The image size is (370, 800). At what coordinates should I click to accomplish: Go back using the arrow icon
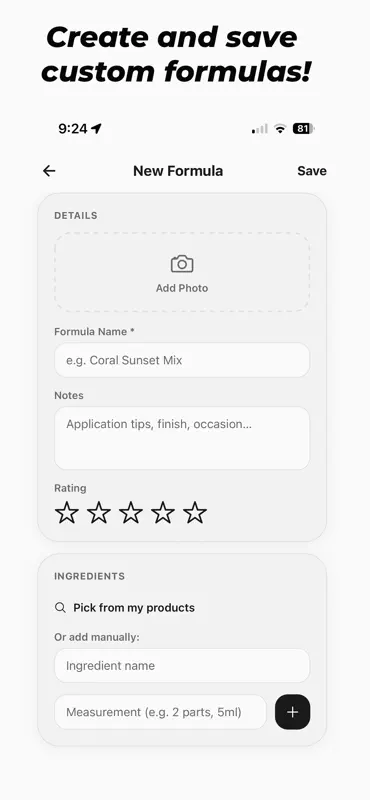49,171
